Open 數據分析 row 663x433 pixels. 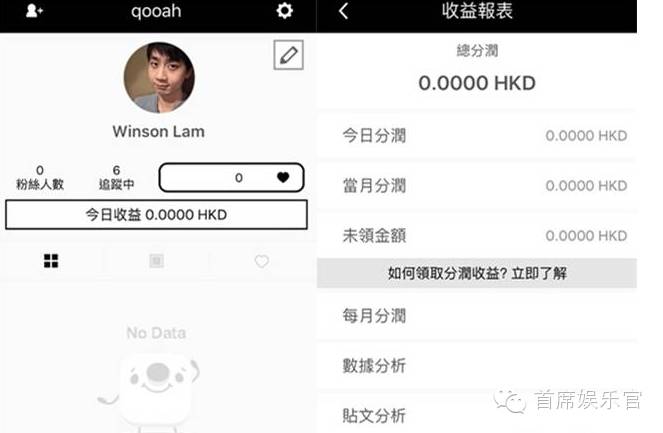pos(476,366)
